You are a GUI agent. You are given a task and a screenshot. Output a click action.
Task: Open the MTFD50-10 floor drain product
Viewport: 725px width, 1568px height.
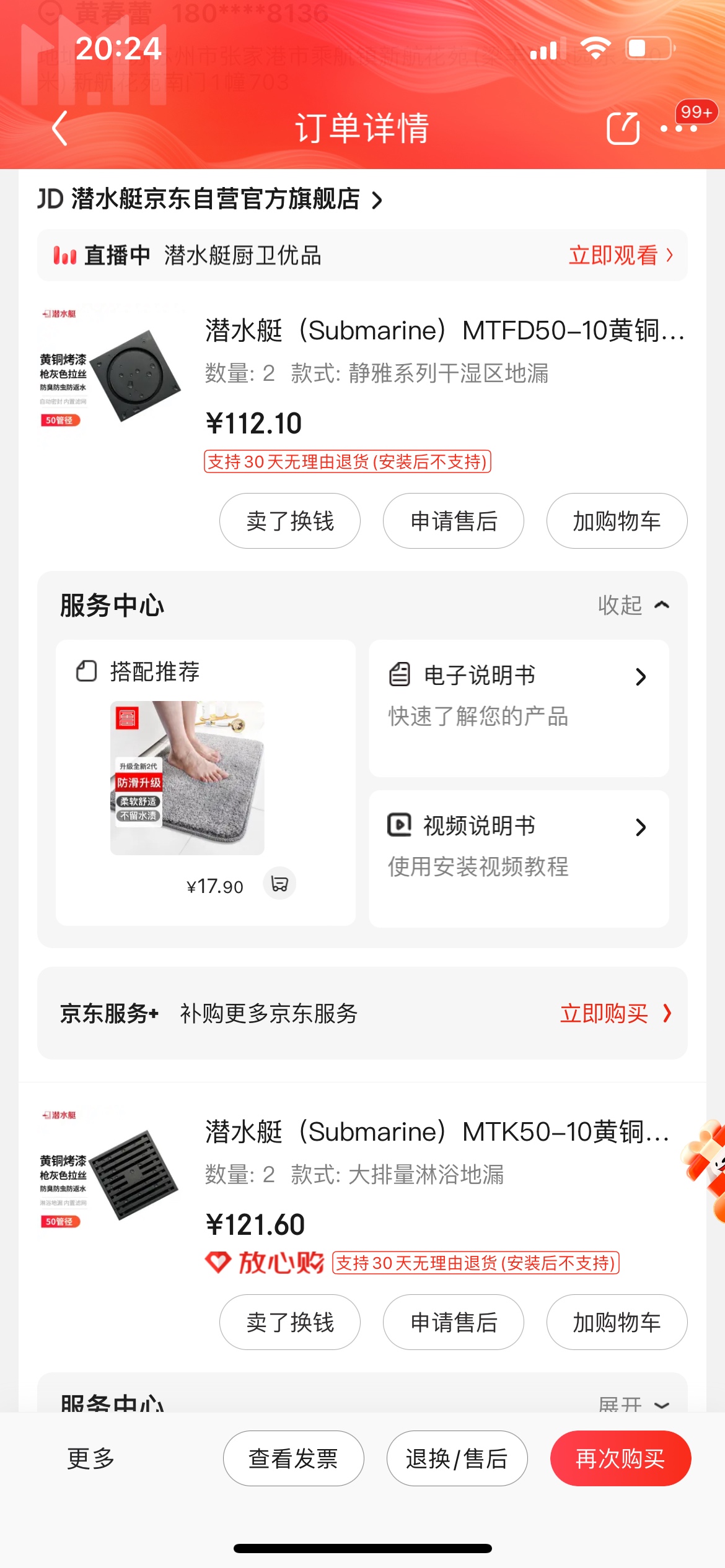pos(444,331)
